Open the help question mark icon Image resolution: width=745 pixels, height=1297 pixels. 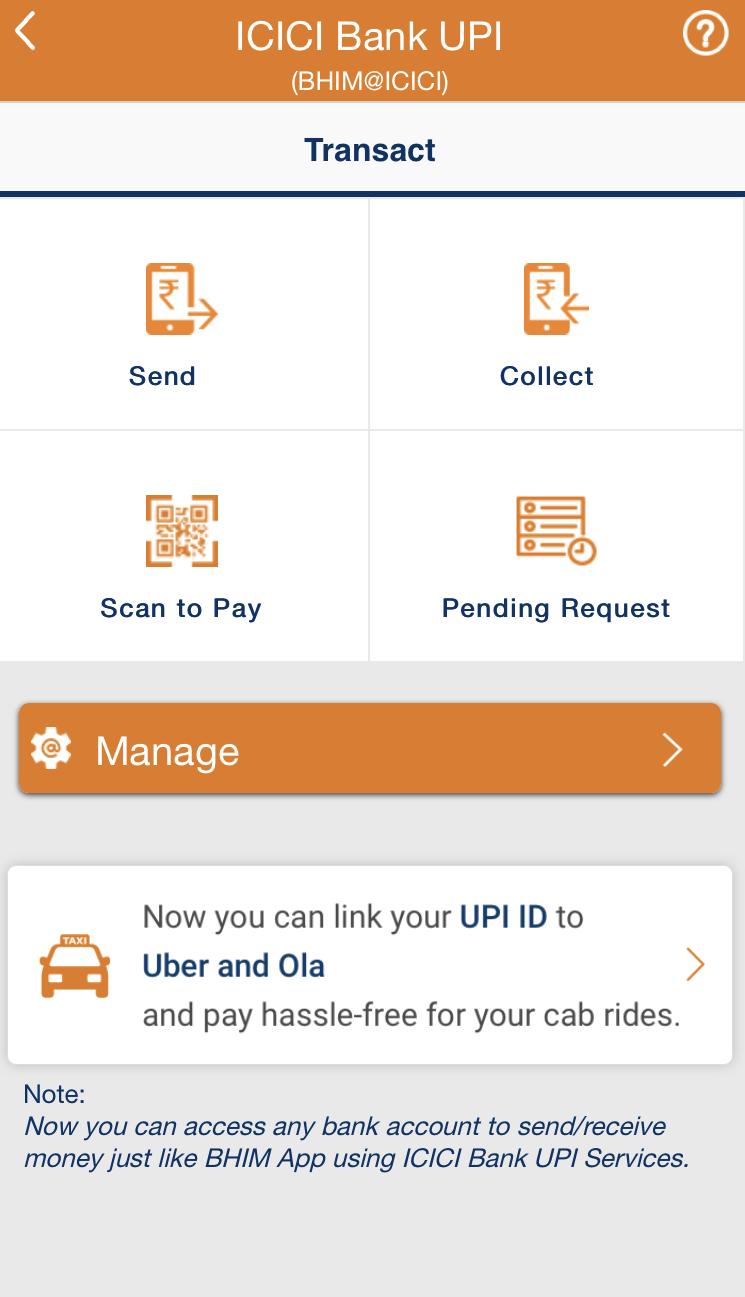[x=705, y=35]
